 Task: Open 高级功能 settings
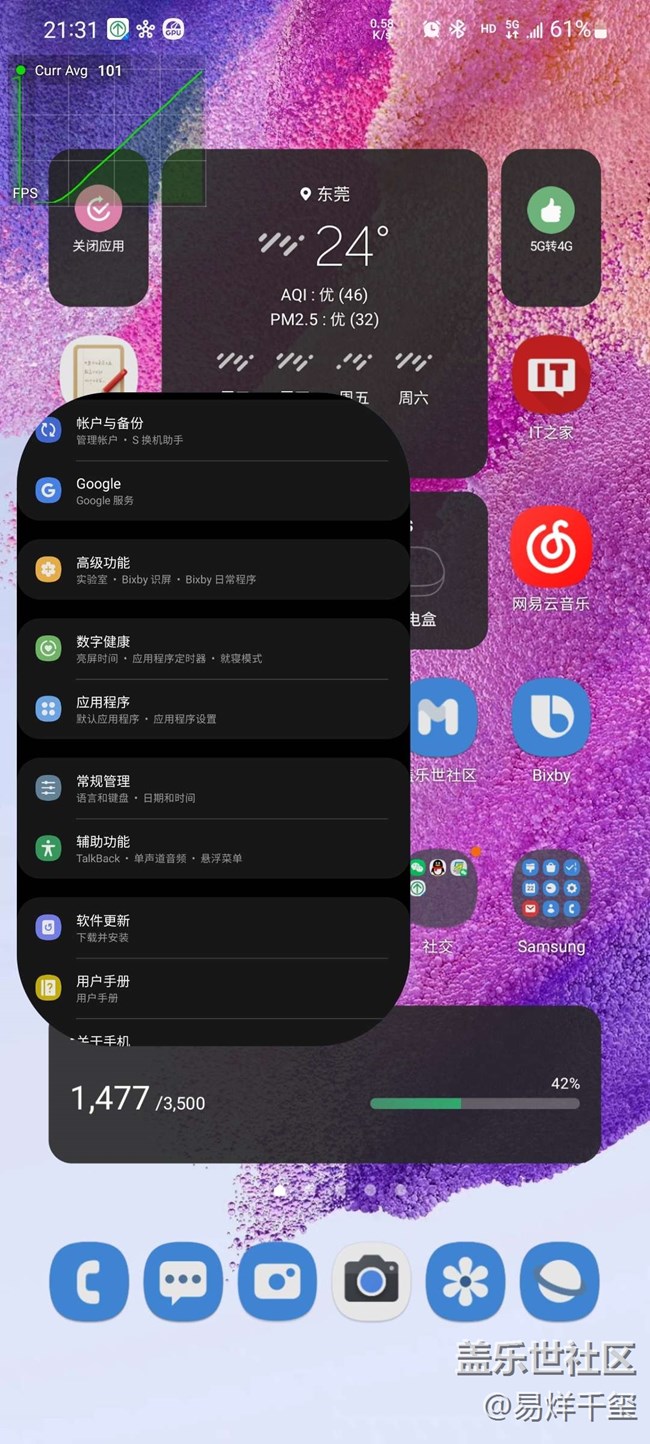pos(210,570)
